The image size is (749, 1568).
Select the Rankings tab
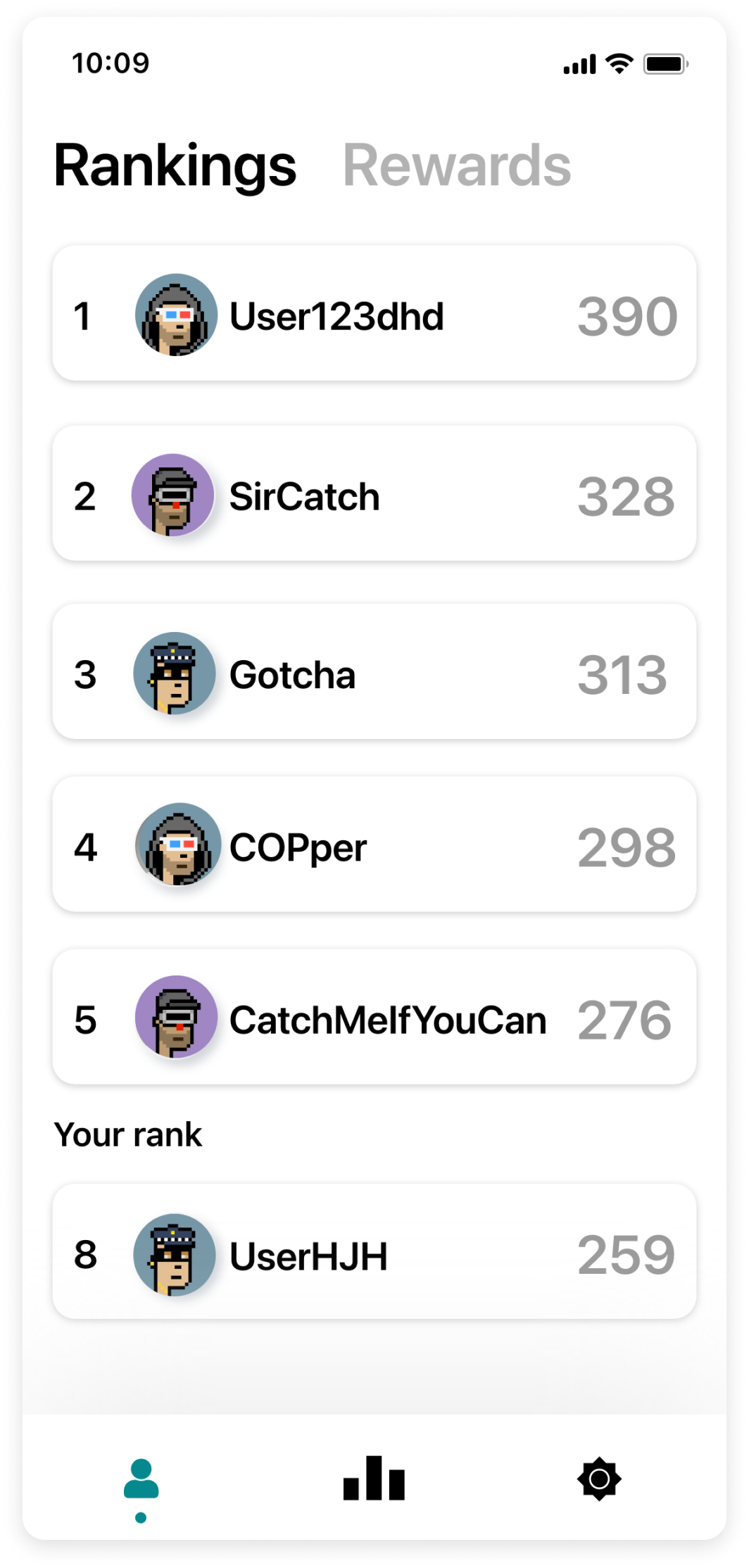175,166
